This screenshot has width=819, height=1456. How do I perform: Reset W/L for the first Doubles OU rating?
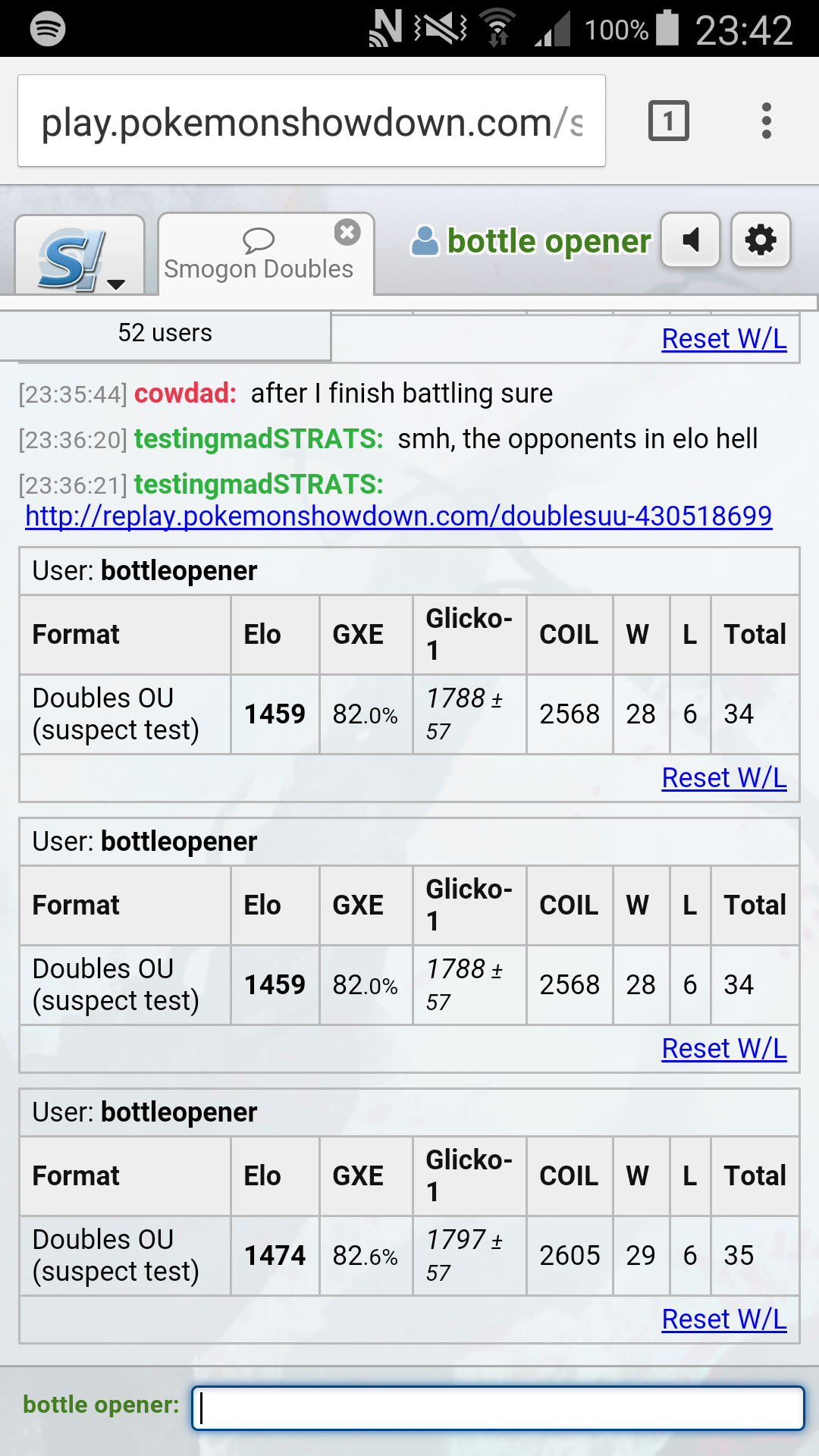click(724, 777)
